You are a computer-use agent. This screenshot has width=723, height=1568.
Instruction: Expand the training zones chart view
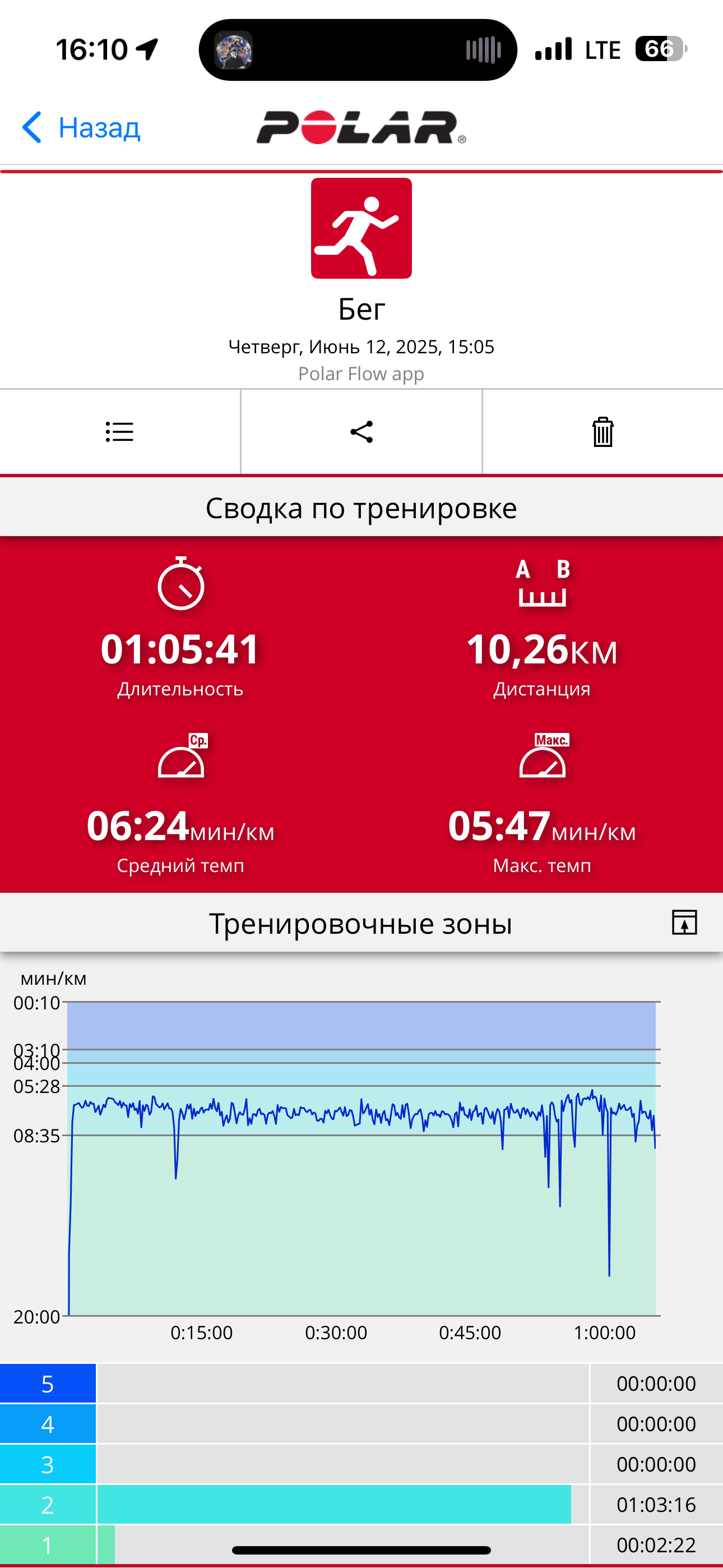[x=685, y=923]
